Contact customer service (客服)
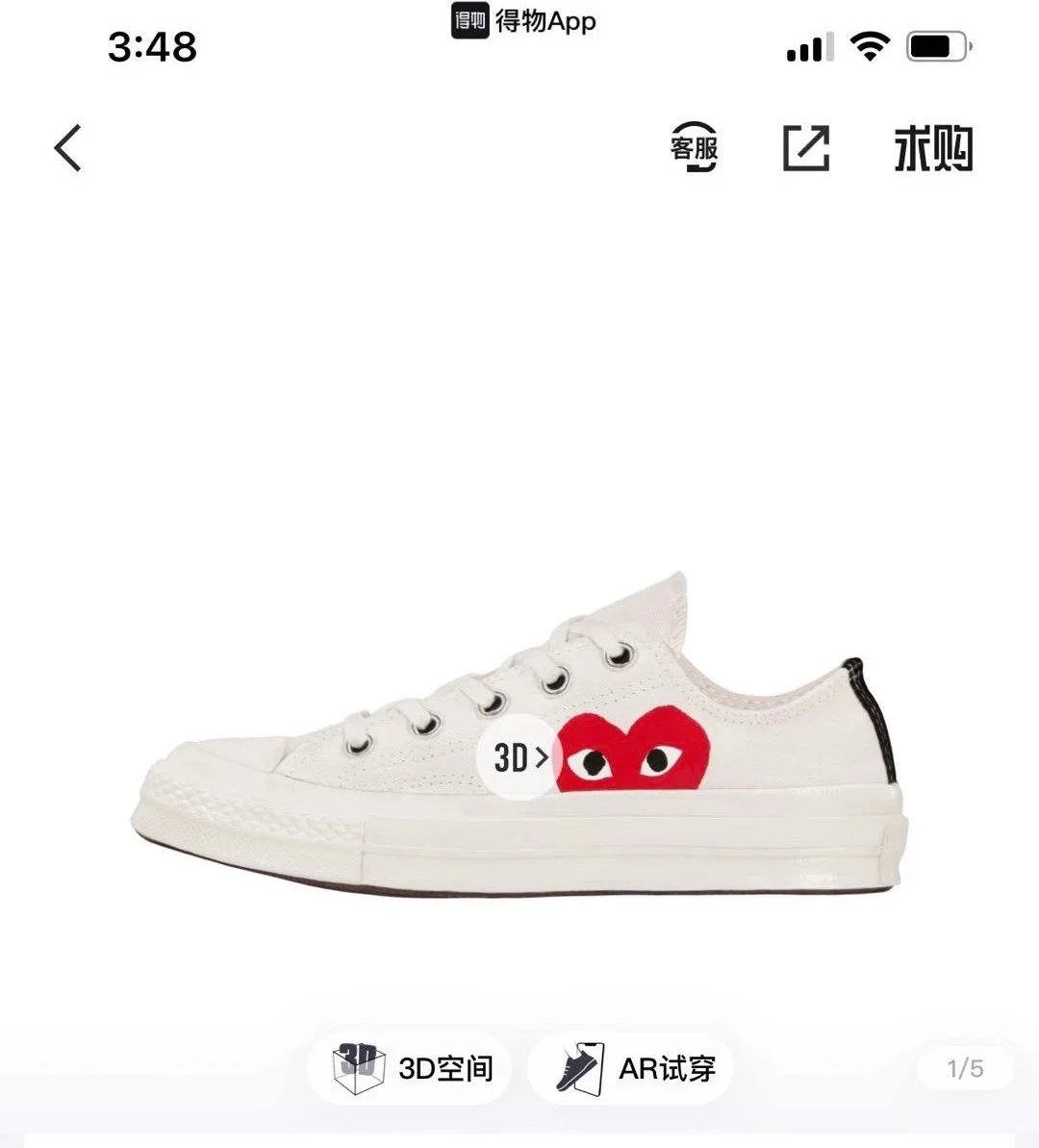The height and width of the screenshot is (1148, 1039). coord(695,148)
